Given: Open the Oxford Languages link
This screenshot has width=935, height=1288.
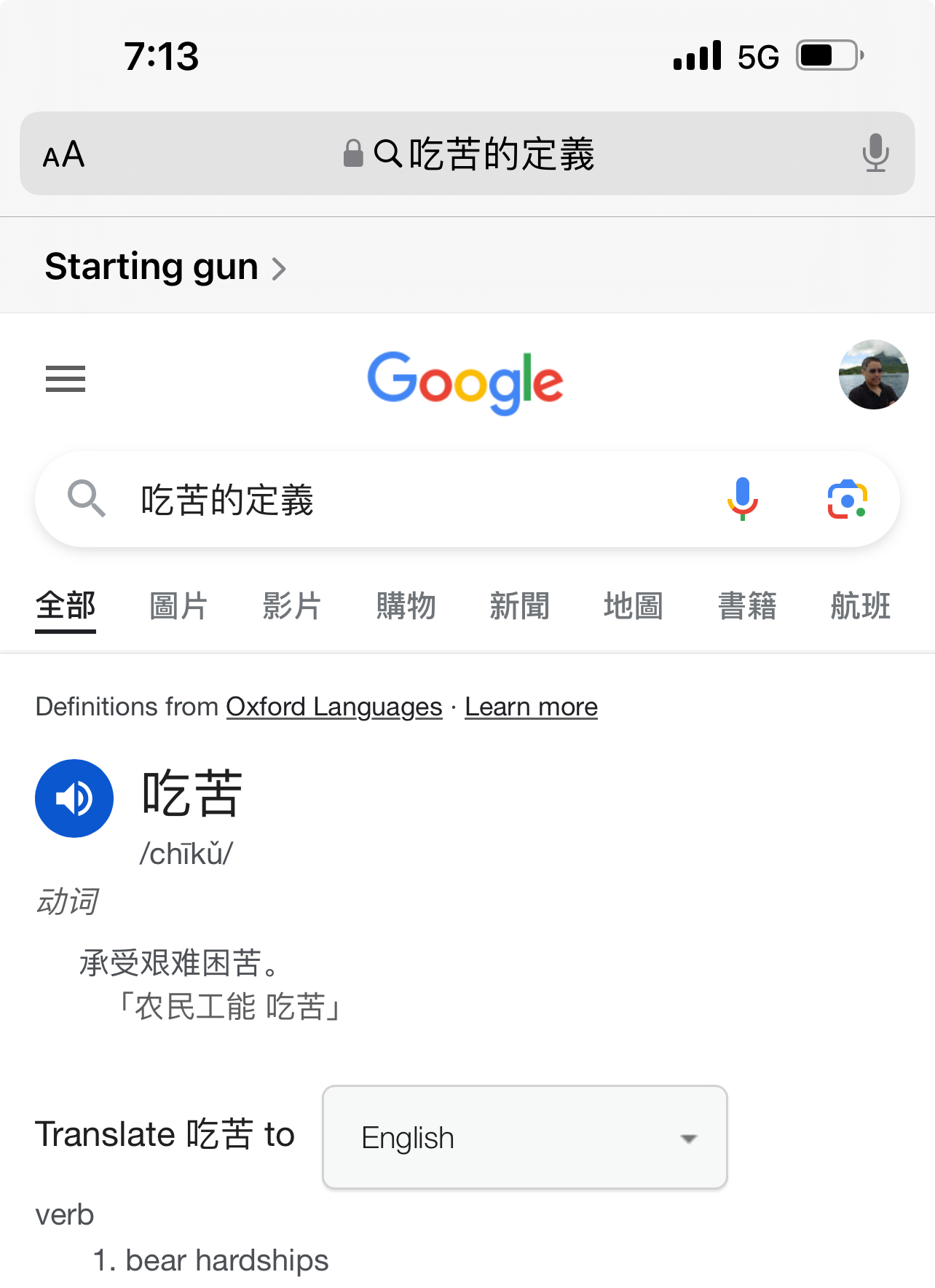Looking at the screenshot, I should coord(334,707).
